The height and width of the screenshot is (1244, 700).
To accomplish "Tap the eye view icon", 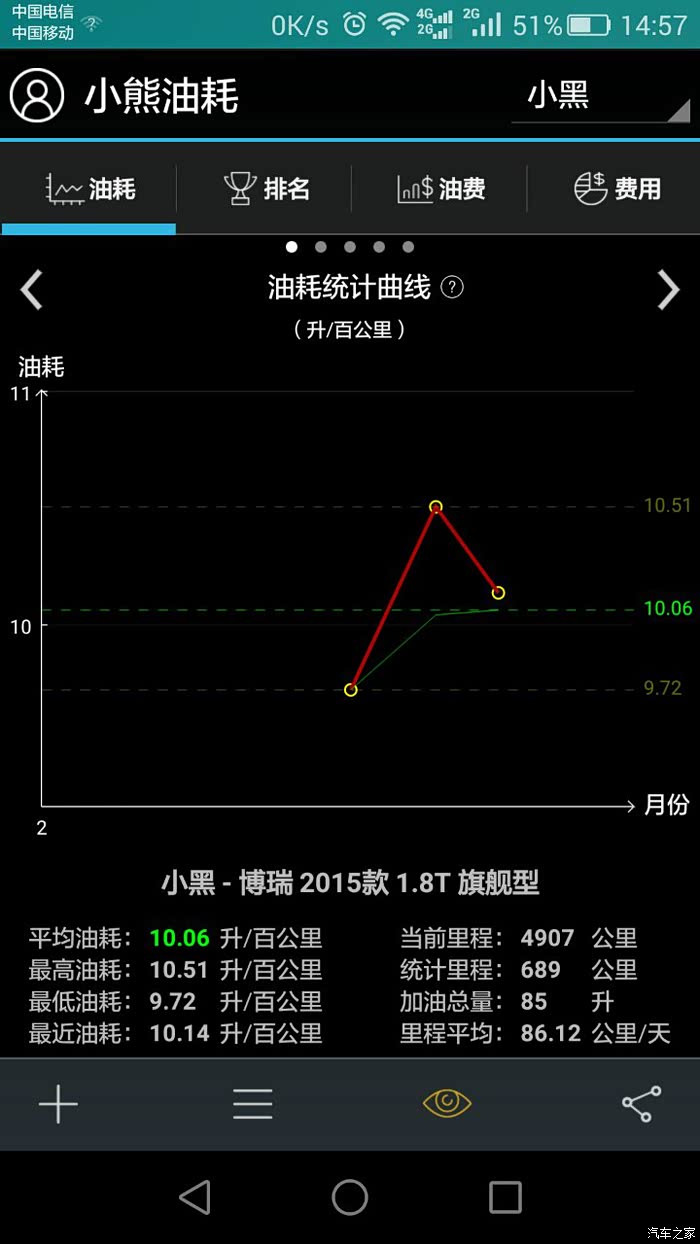I will [447, 1103].
